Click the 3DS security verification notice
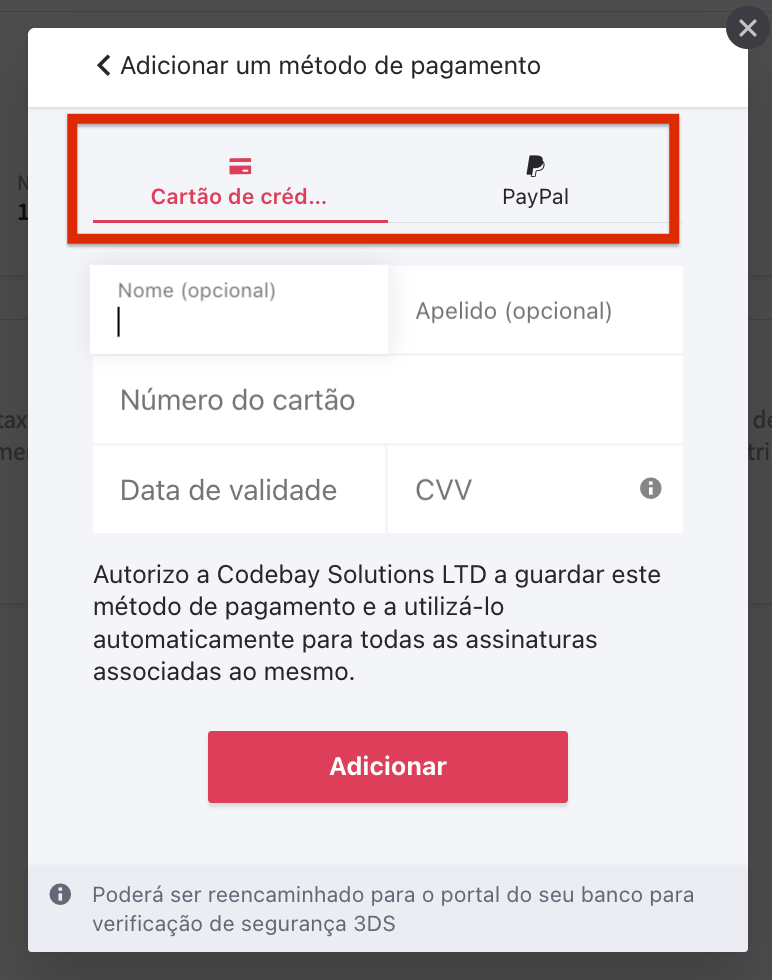Viewport: 772px width, 980px height. click(x=394, y=908)
